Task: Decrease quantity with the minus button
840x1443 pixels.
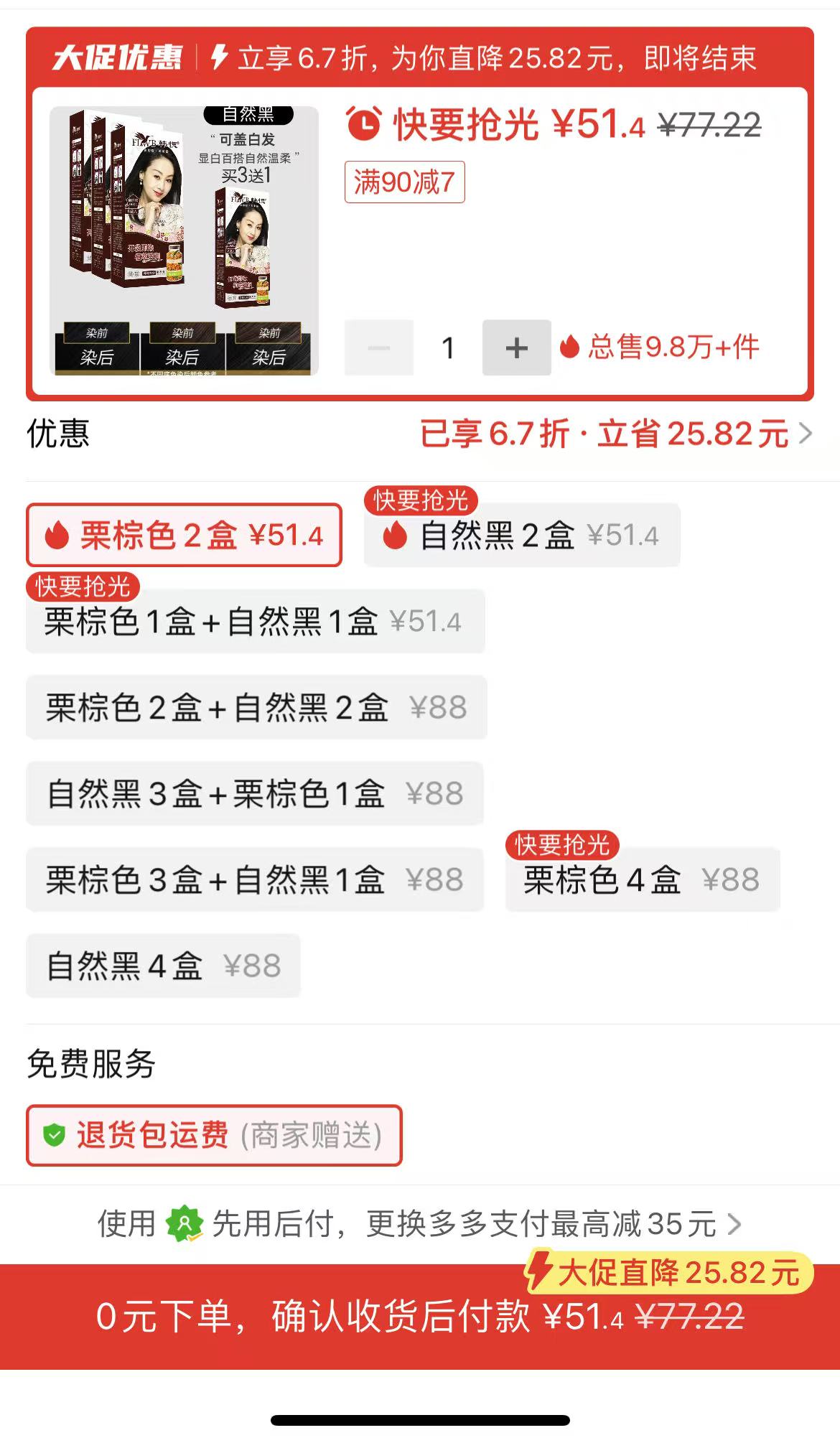Action: (x=379, y=348)
